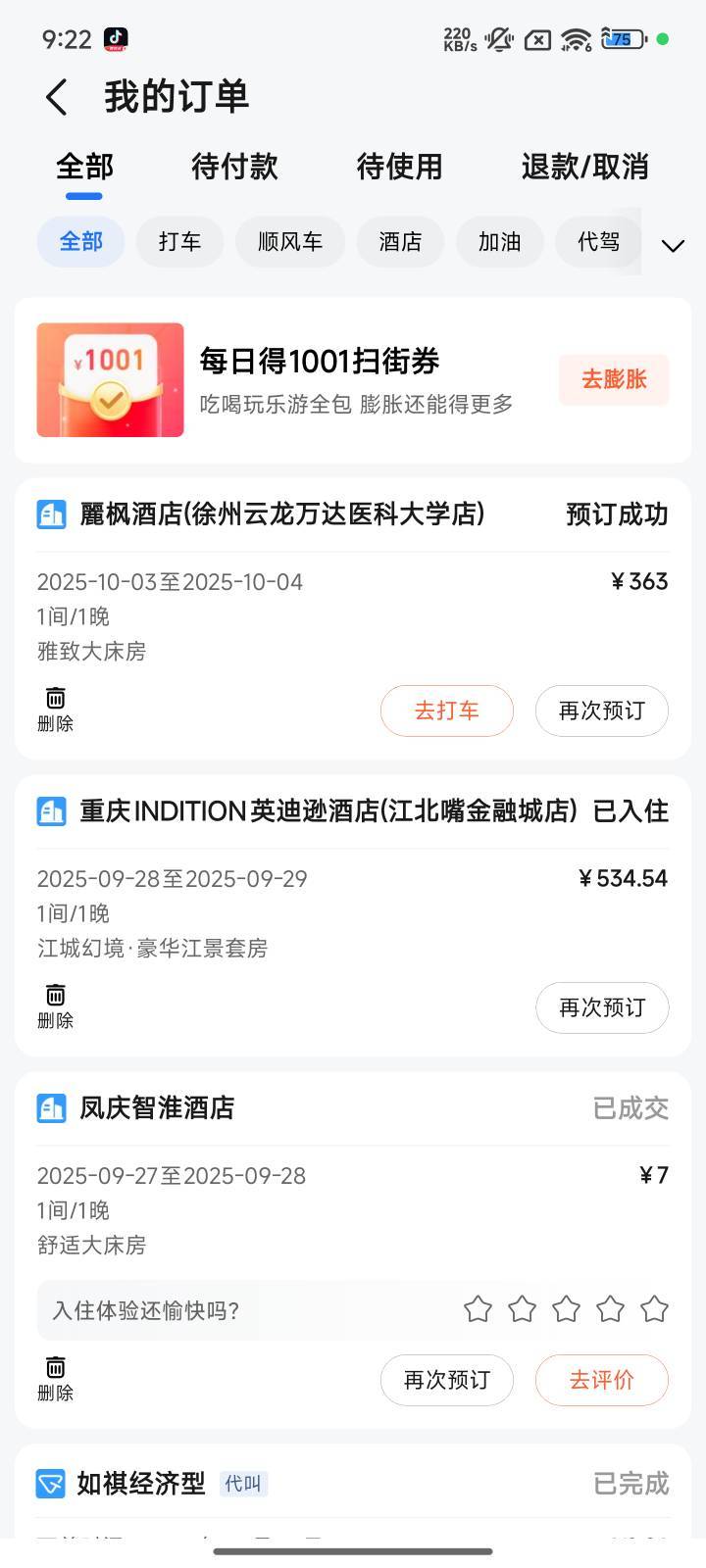Rebook the 麗枫酒店 stay
This screenshot has height=1568, width=706.
(601, 710)
